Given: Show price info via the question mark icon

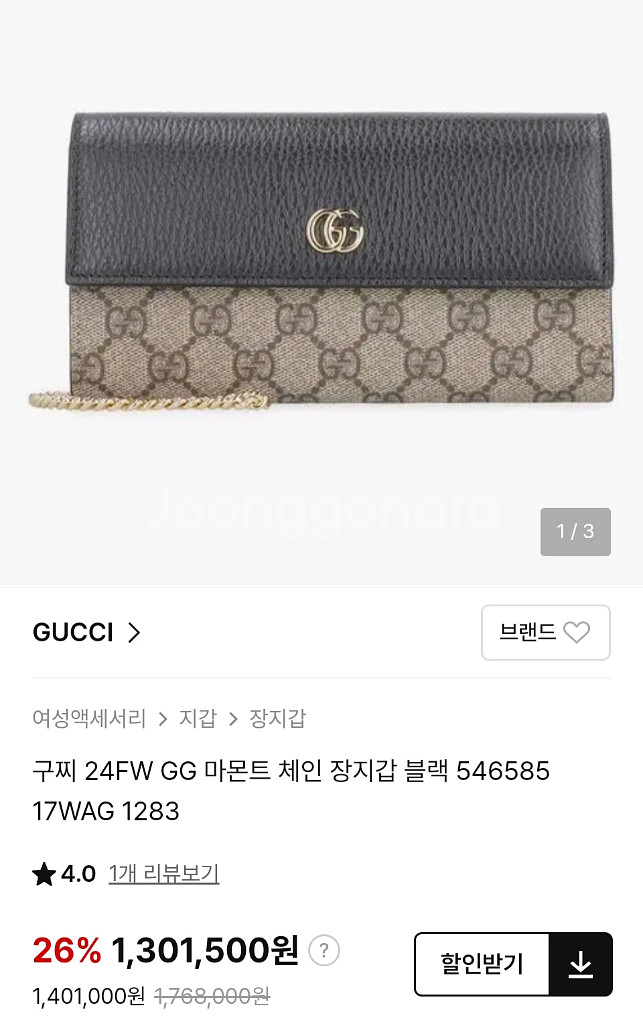Looking at the screenshot, I should [324, 950].
